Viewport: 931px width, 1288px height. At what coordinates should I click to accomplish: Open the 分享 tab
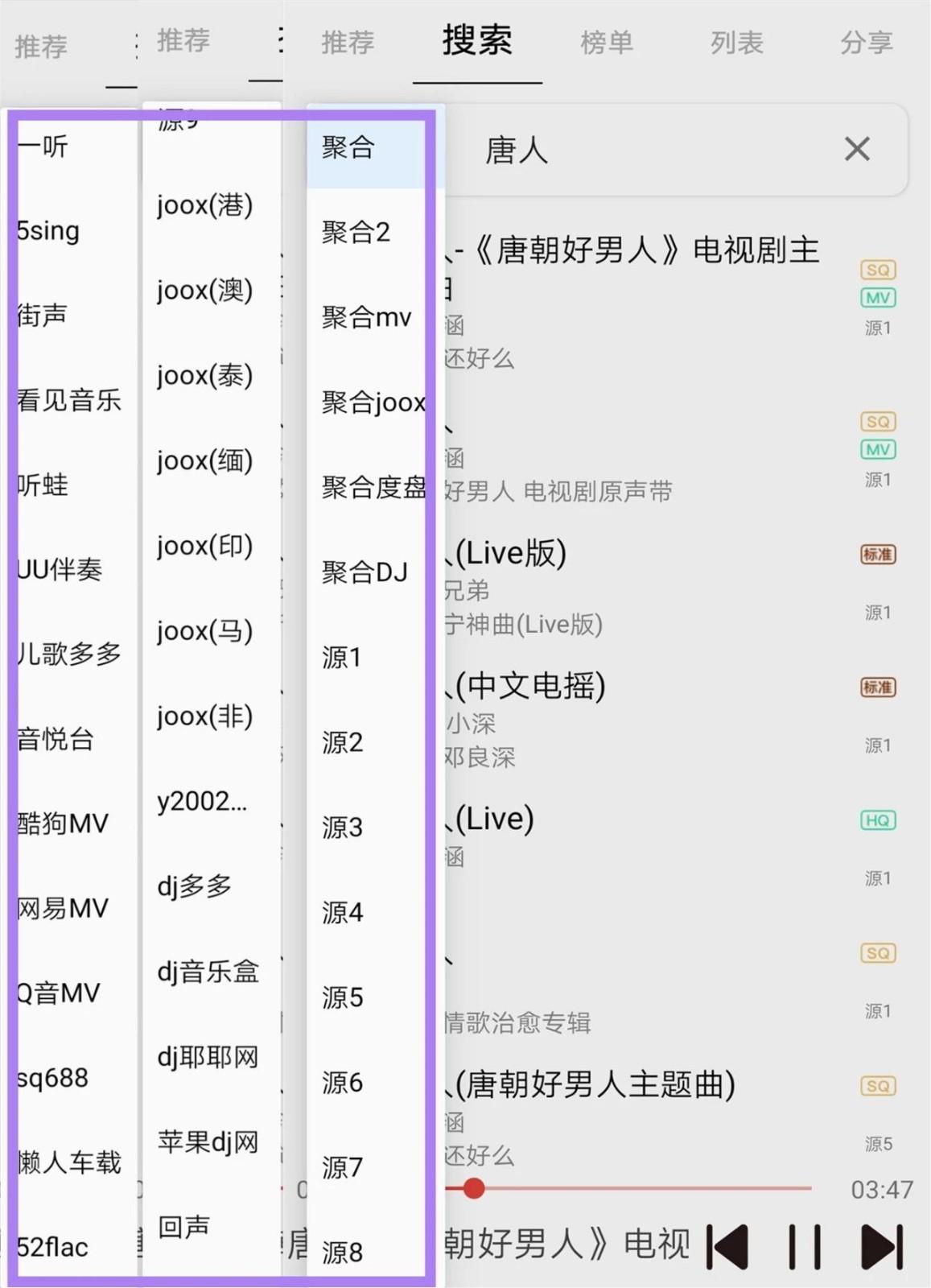tap(866, 42)
